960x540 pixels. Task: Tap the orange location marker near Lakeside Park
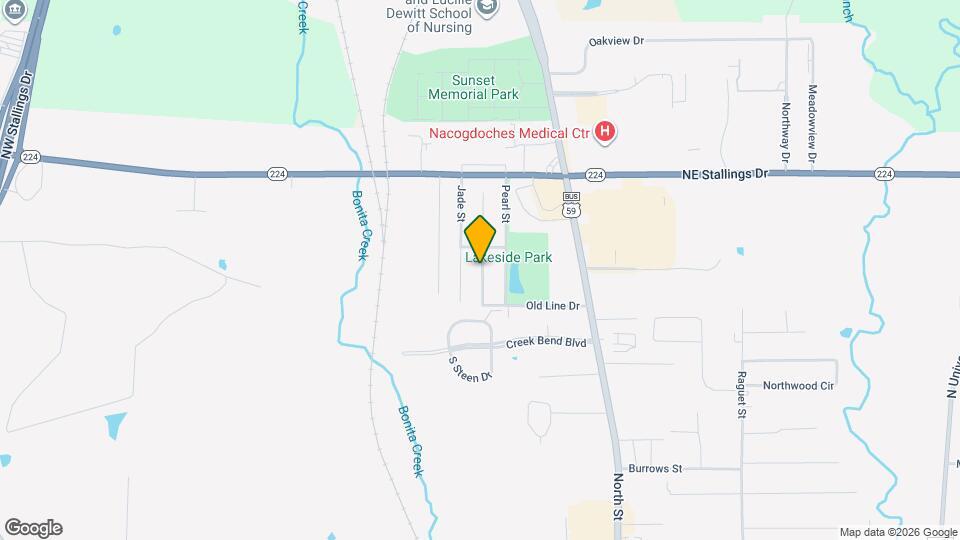pos(479,239)
